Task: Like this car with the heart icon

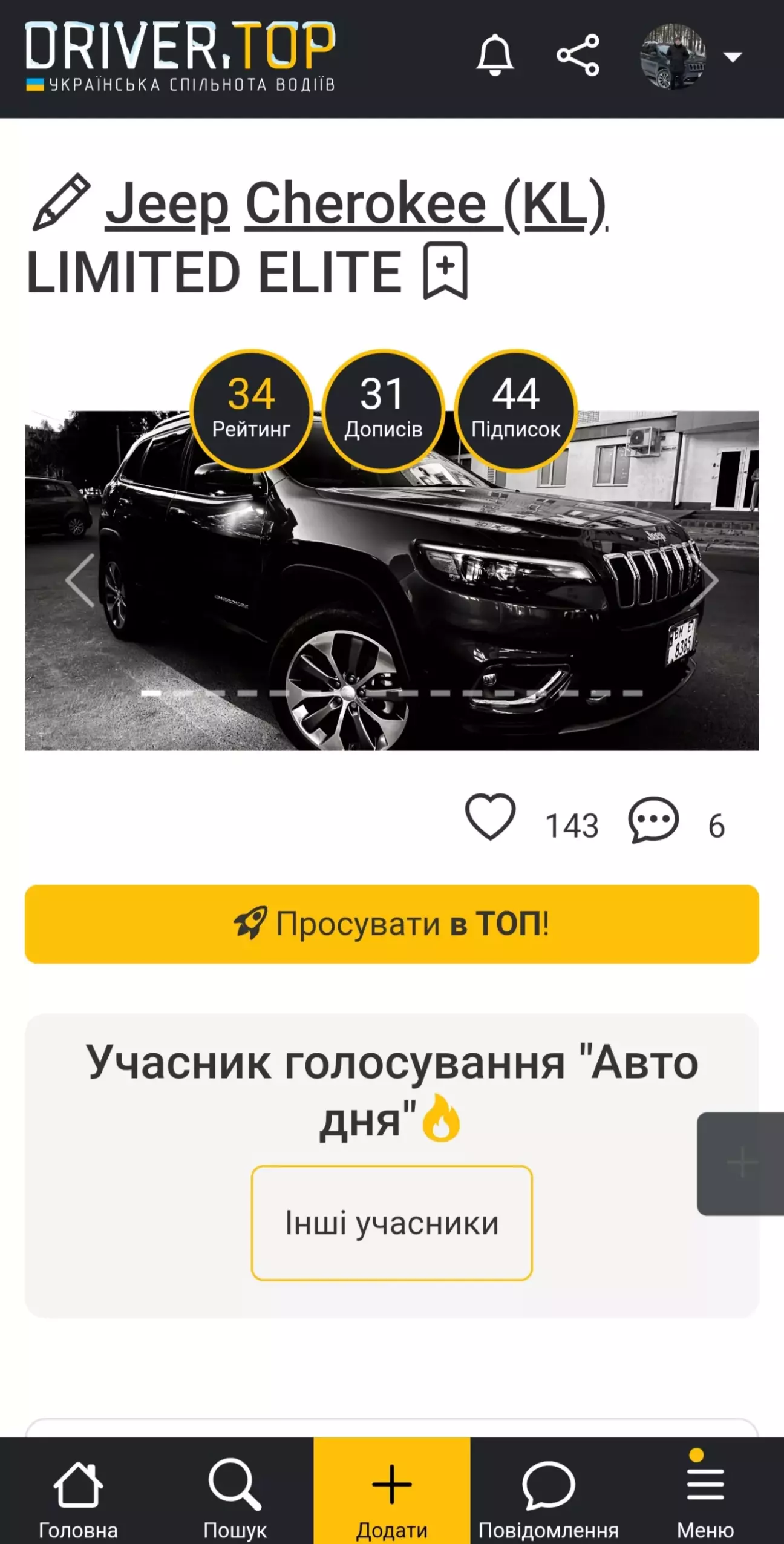Action: [490, 818]
